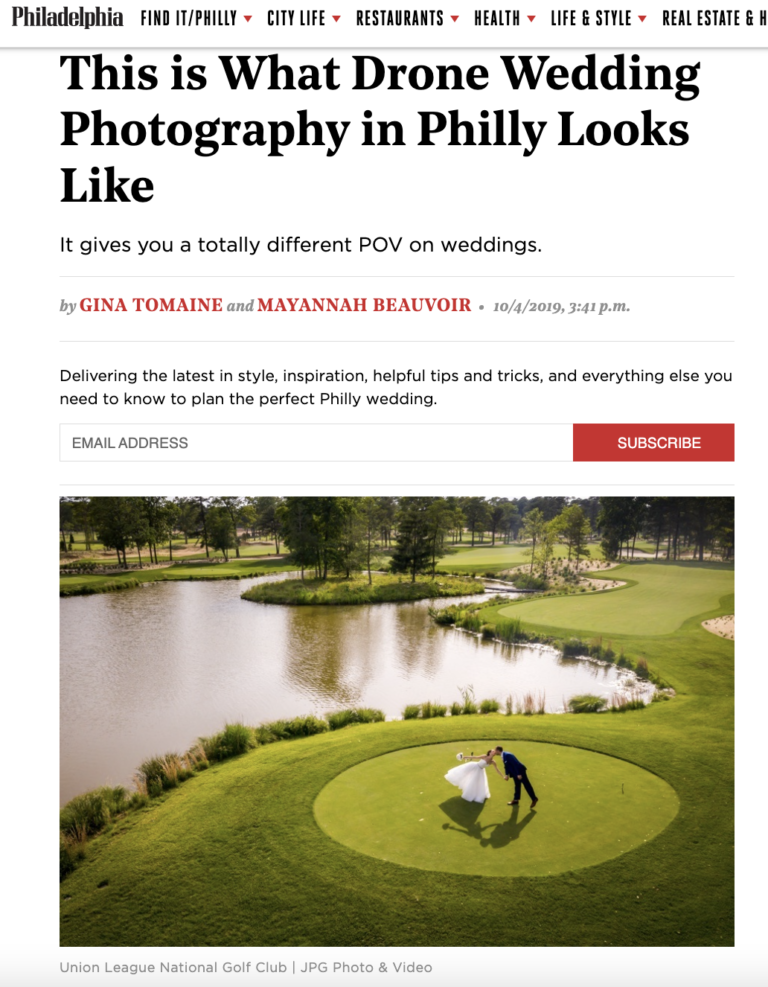Open the Life & Style menu

(598, 18)
